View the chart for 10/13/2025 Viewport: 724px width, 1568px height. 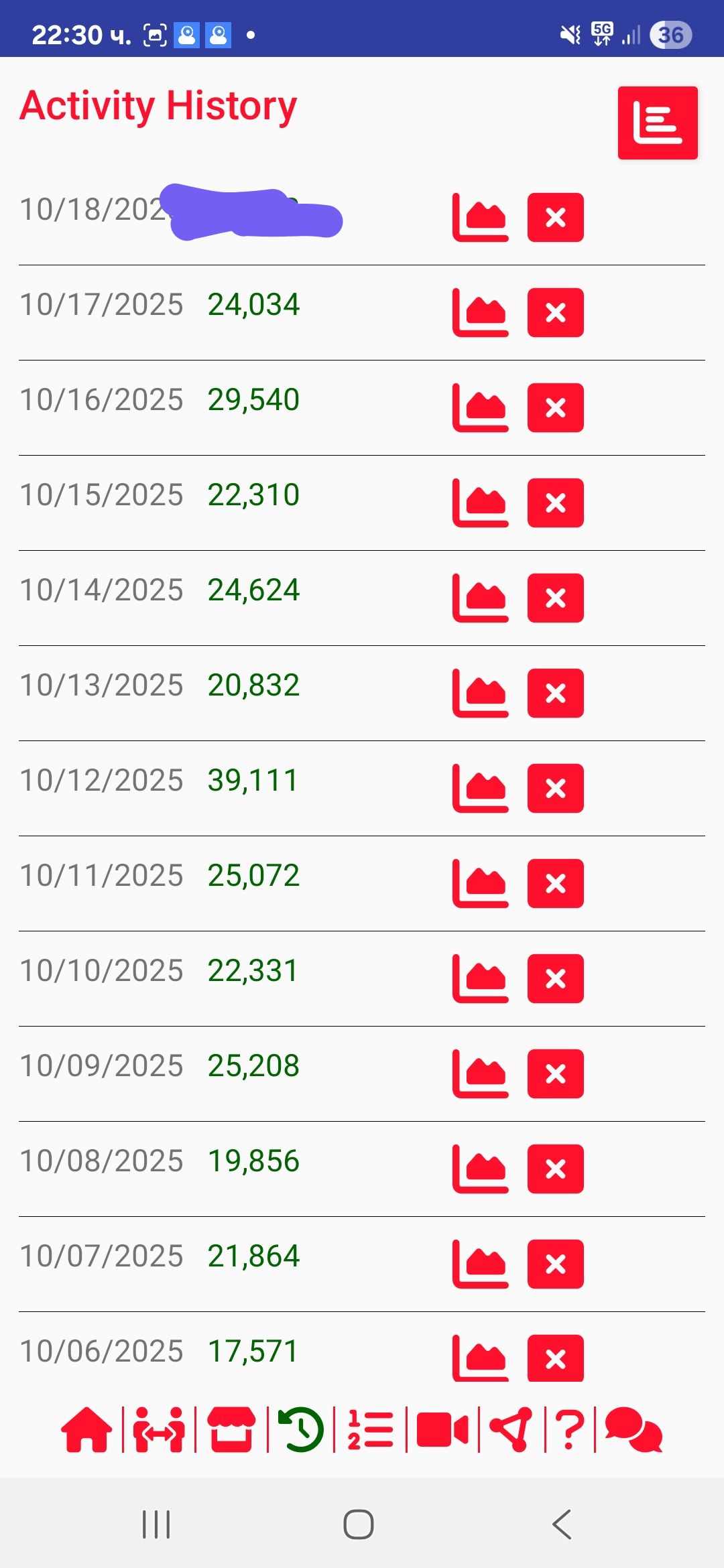click(x=480, y=693)
